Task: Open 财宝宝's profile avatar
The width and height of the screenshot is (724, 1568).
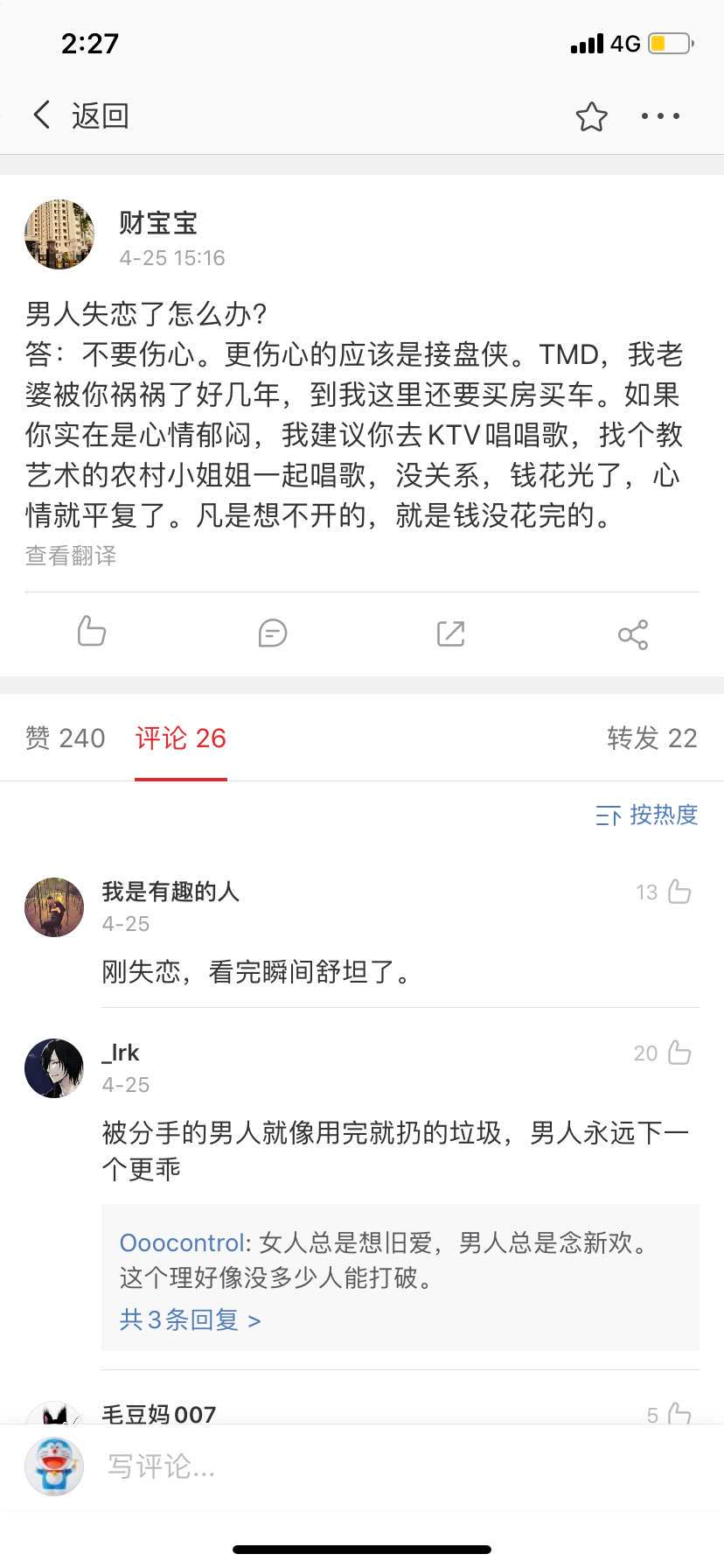Action: pos(59,234)
